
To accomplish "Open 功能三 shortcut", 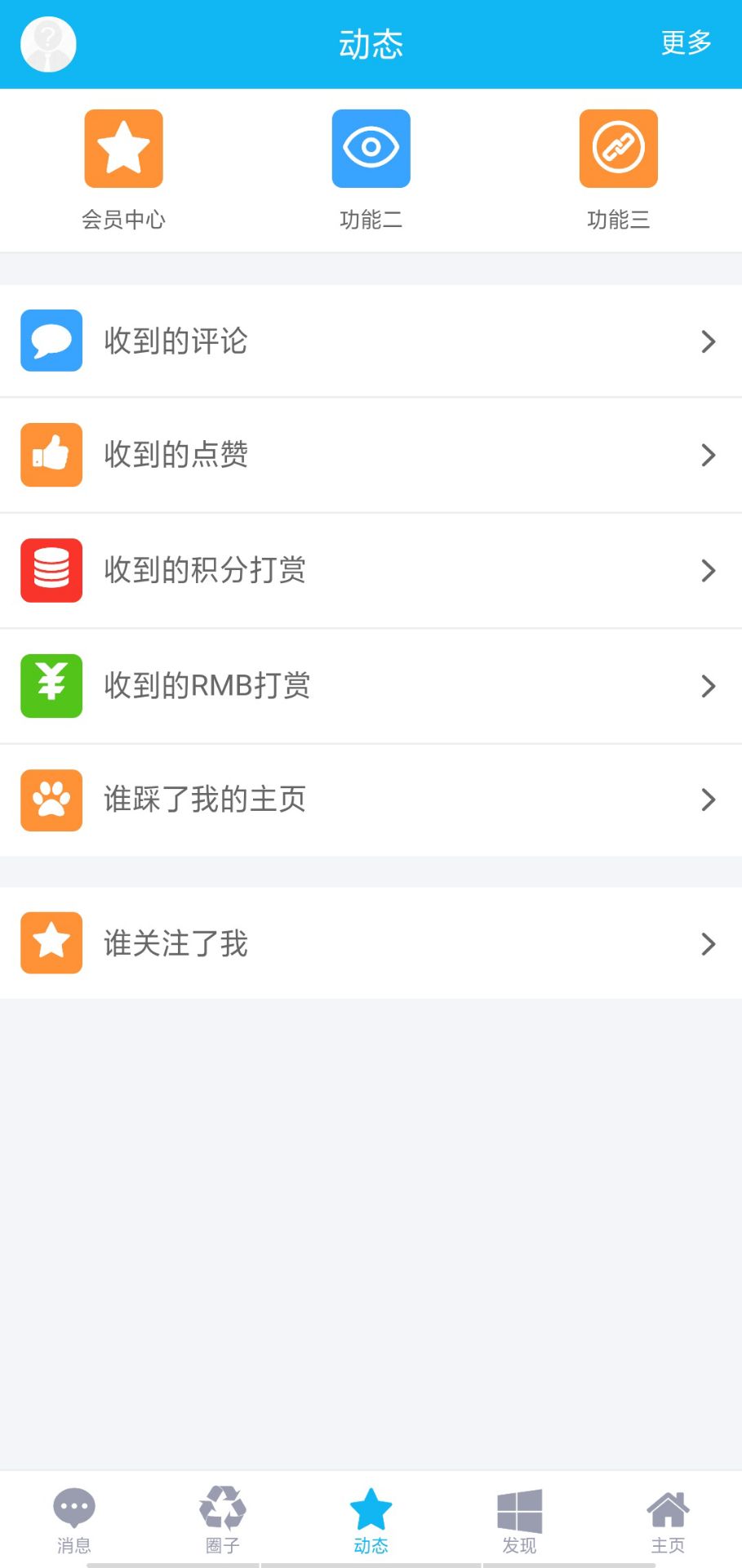I will tap(618, 168).
